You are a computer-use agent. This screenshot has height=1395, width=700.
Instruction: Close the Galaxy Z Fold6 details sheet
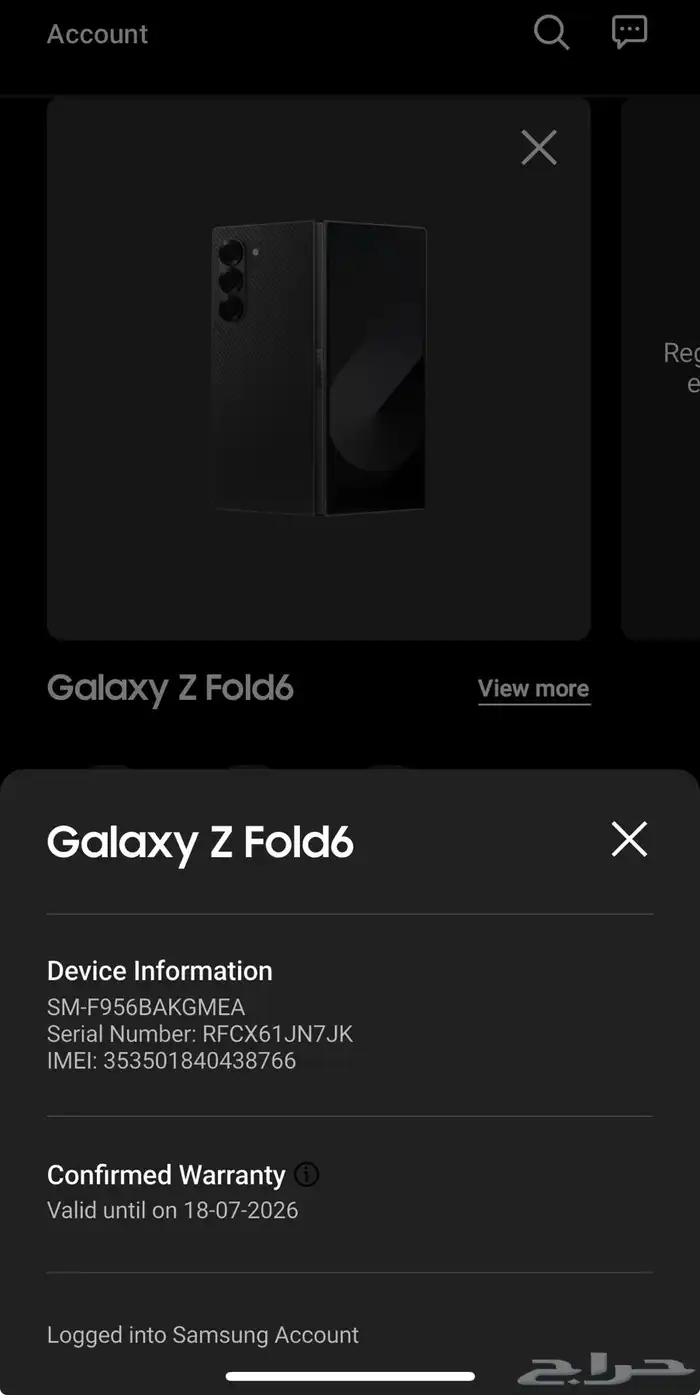pos(629,839)
